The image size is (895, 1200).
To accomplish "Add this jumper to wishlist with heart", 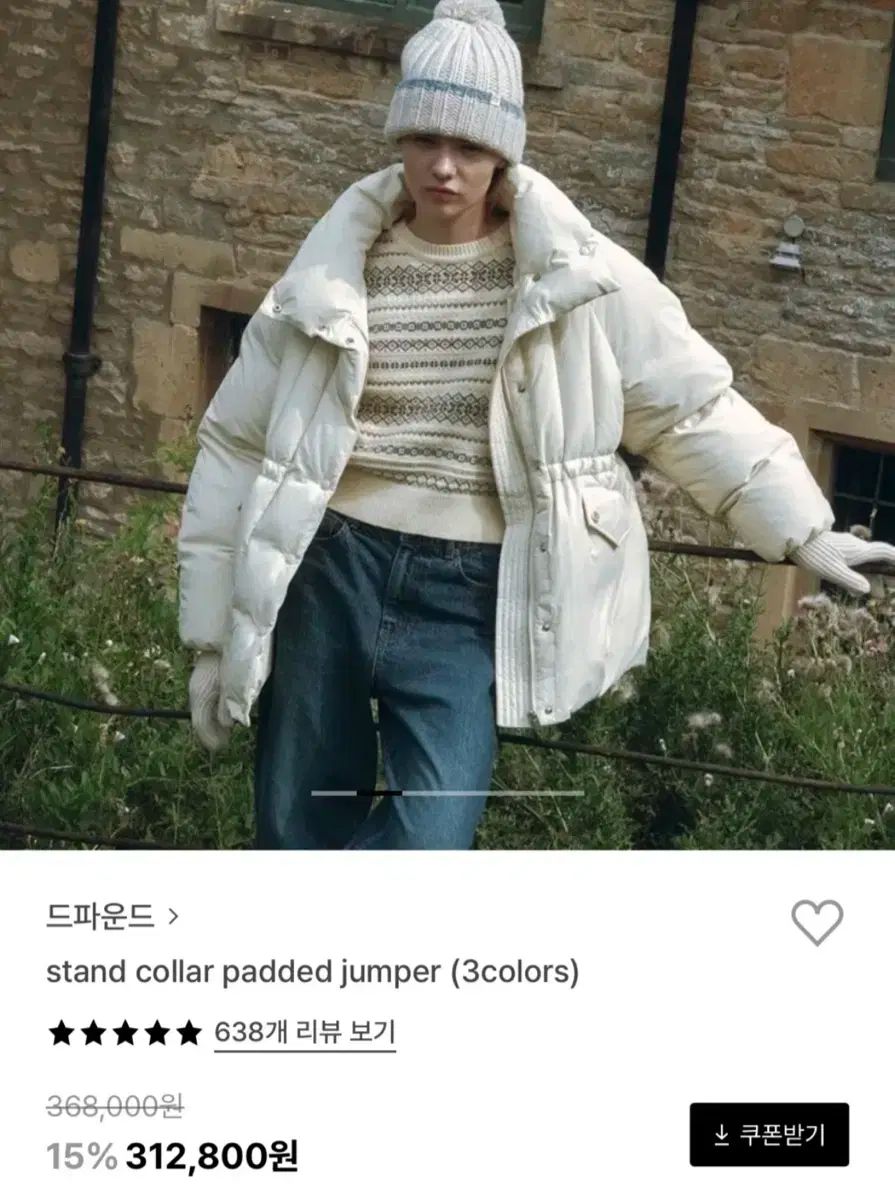I will click(x=817, y=922).
